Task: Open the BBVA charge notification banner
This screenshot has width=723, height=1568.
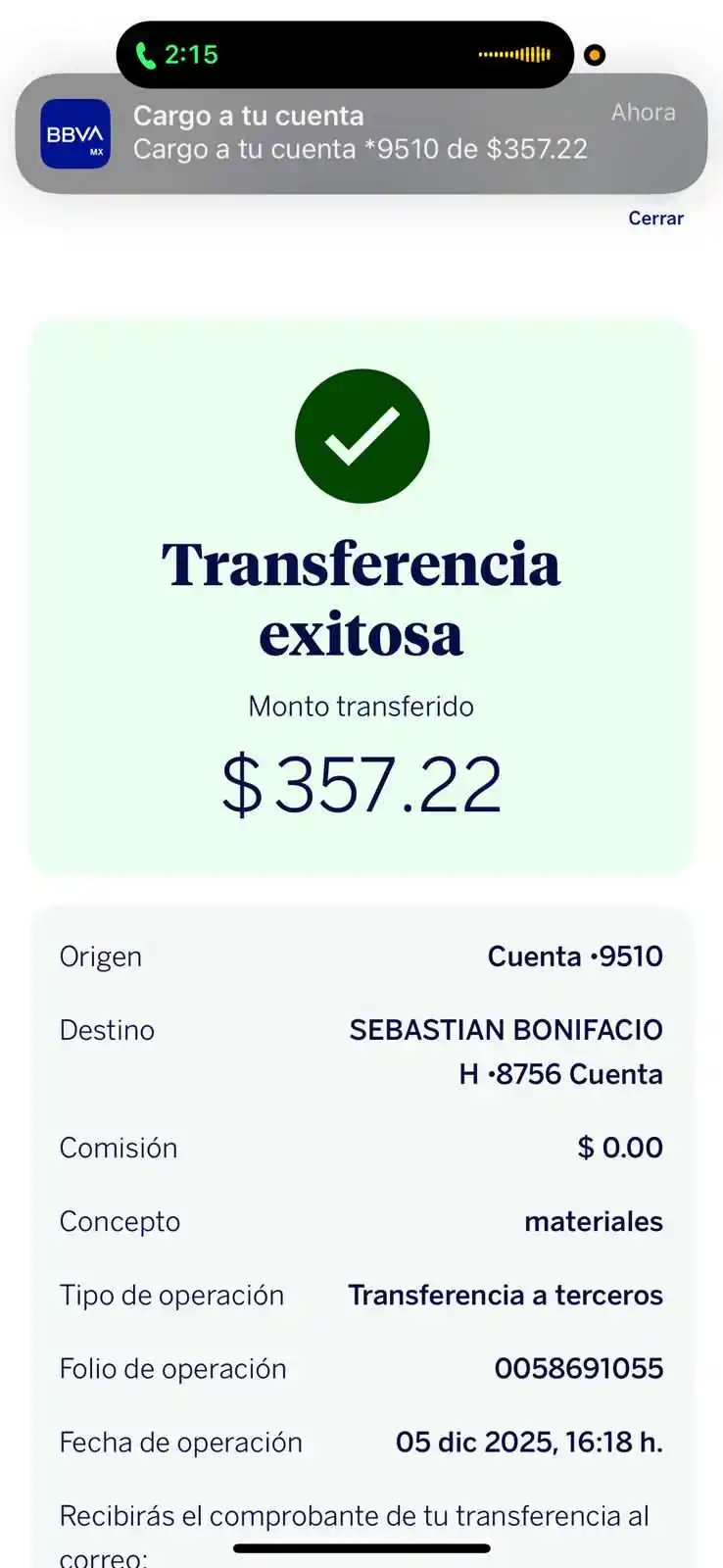Action: 361,133
